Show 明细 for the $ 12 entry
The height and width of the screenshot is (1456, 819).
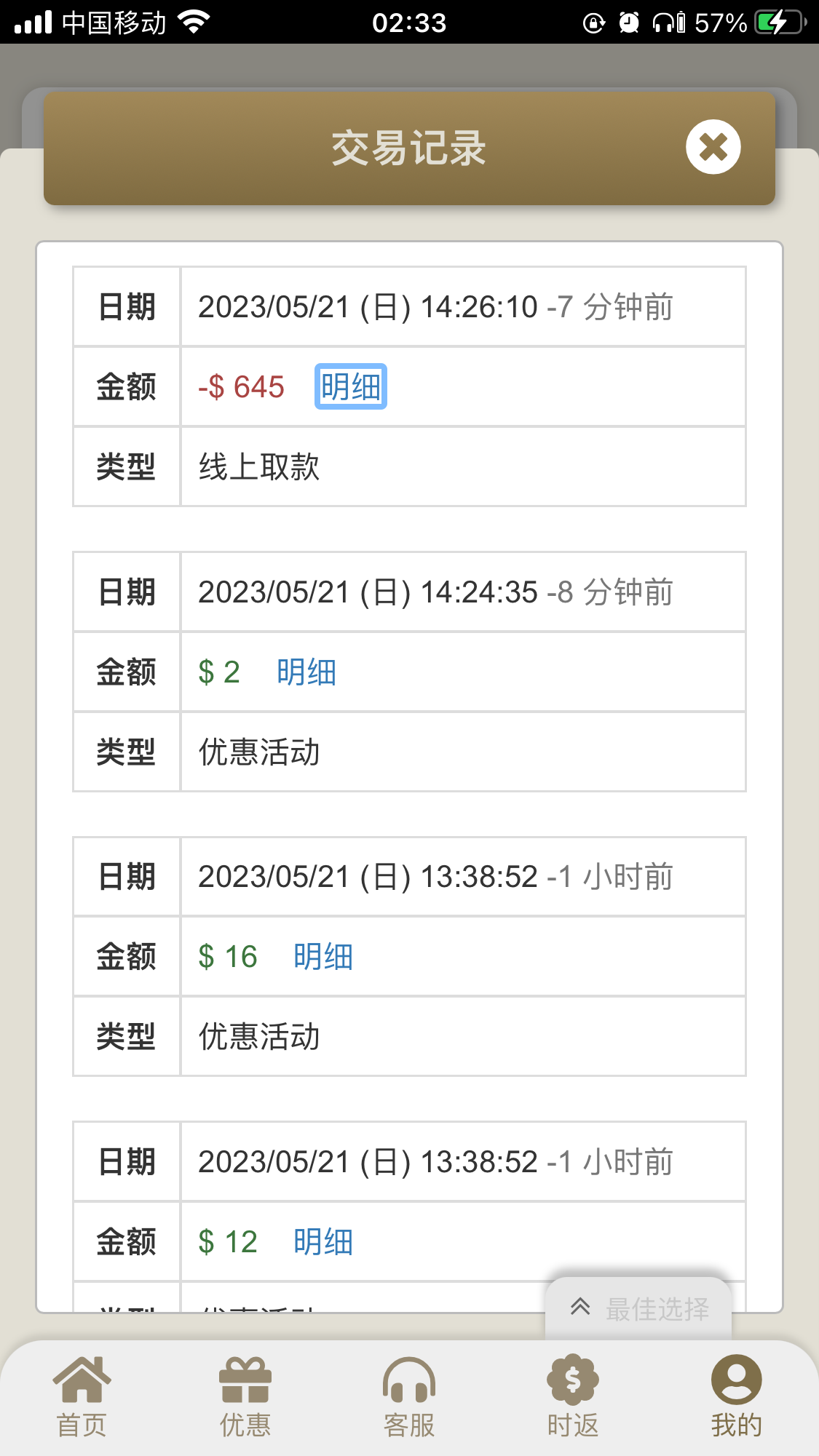pyautogui.click(x=323, y=1241)
